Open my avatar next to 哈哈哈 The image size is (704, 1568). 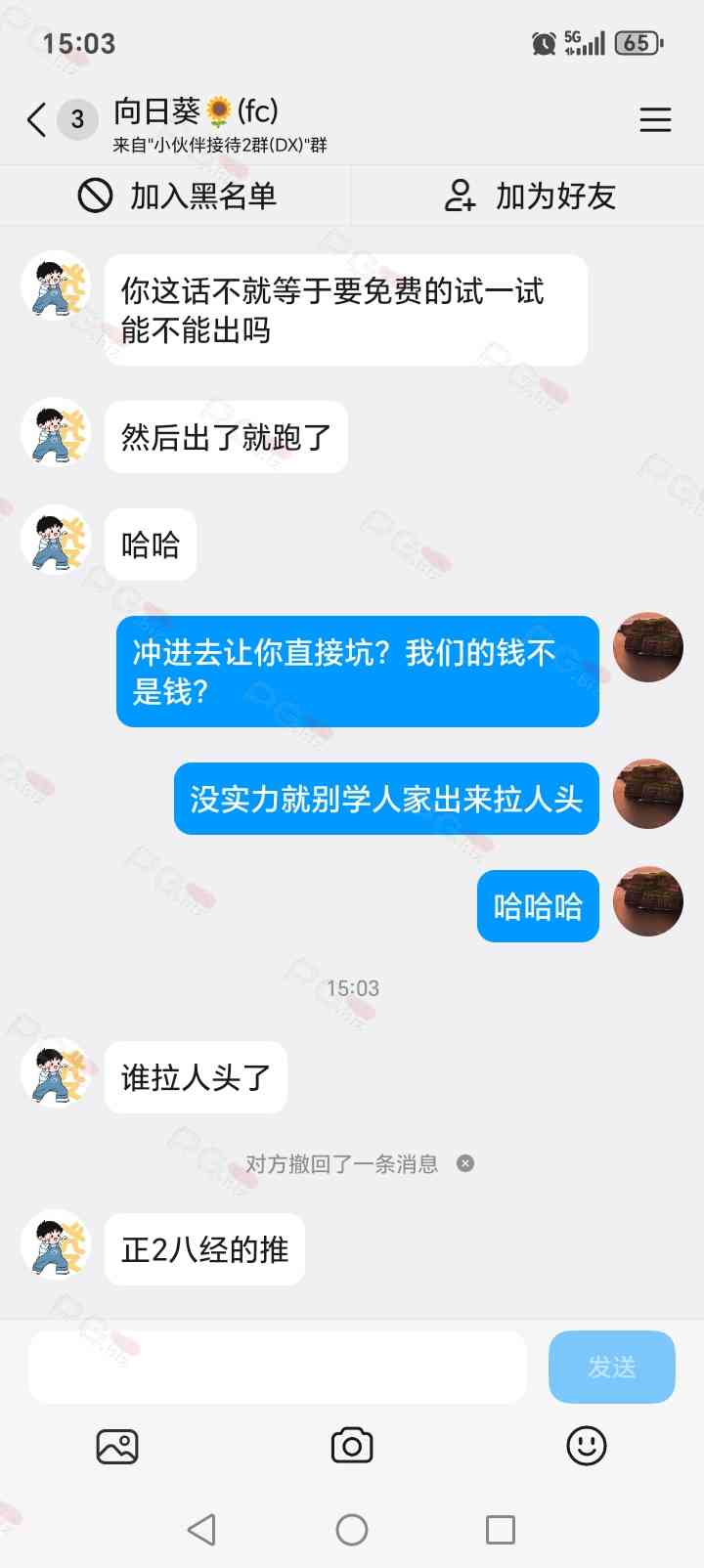pos(647,901)
